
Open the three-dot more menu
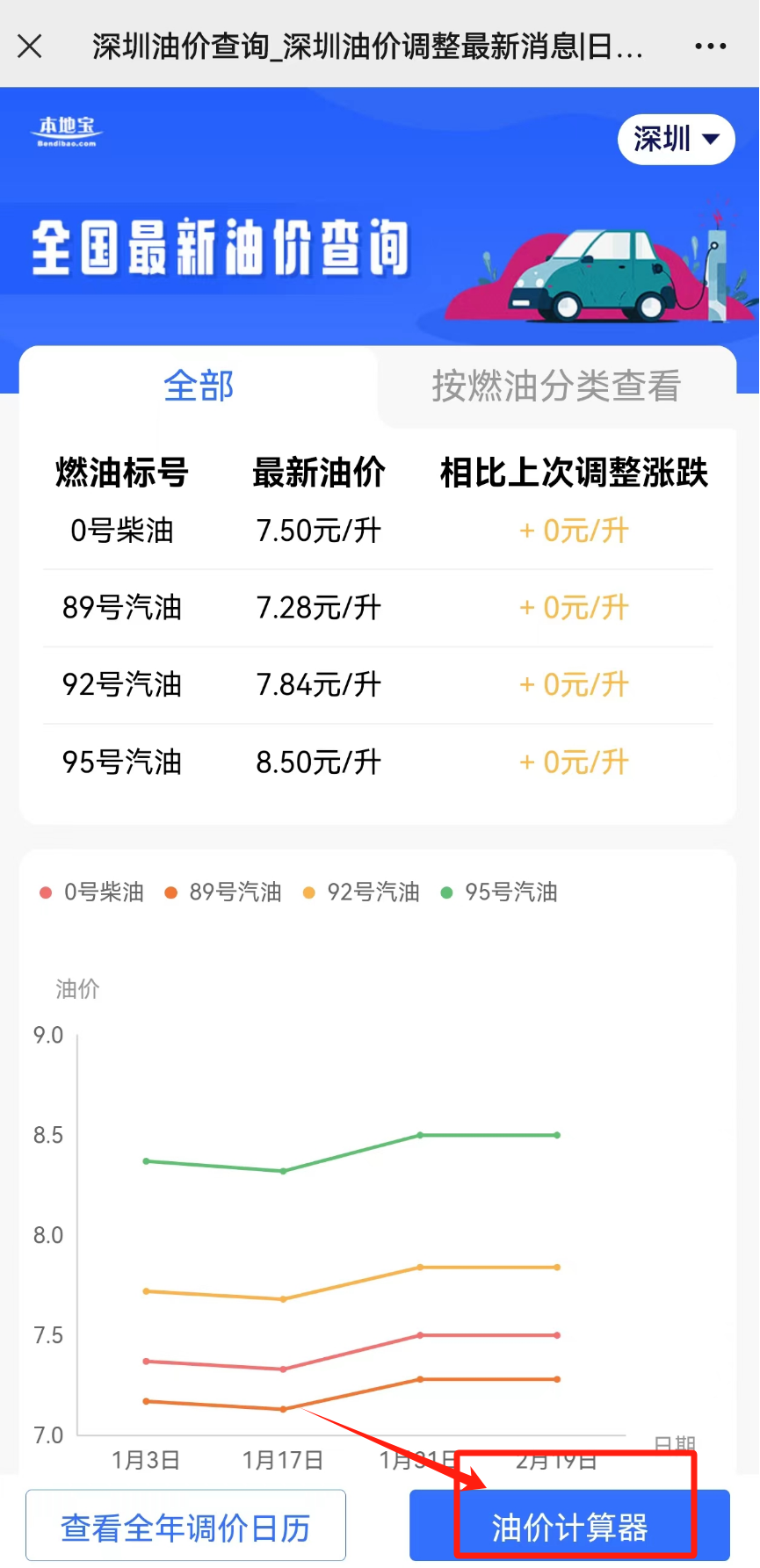[710, 46]
